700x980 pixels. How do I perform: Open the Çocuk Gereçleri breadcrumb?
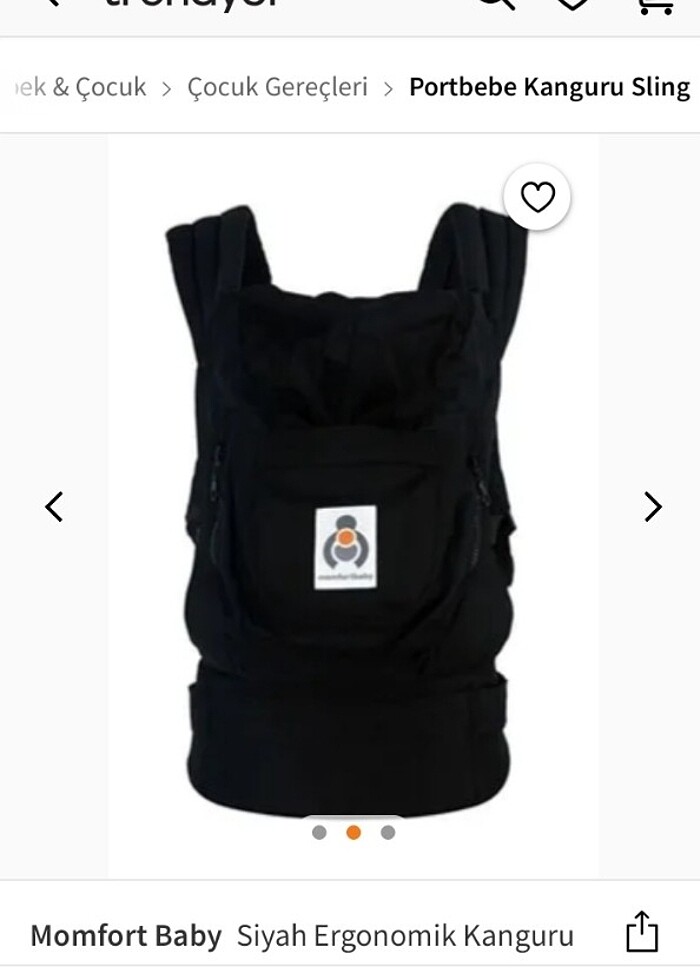[277, 87]
